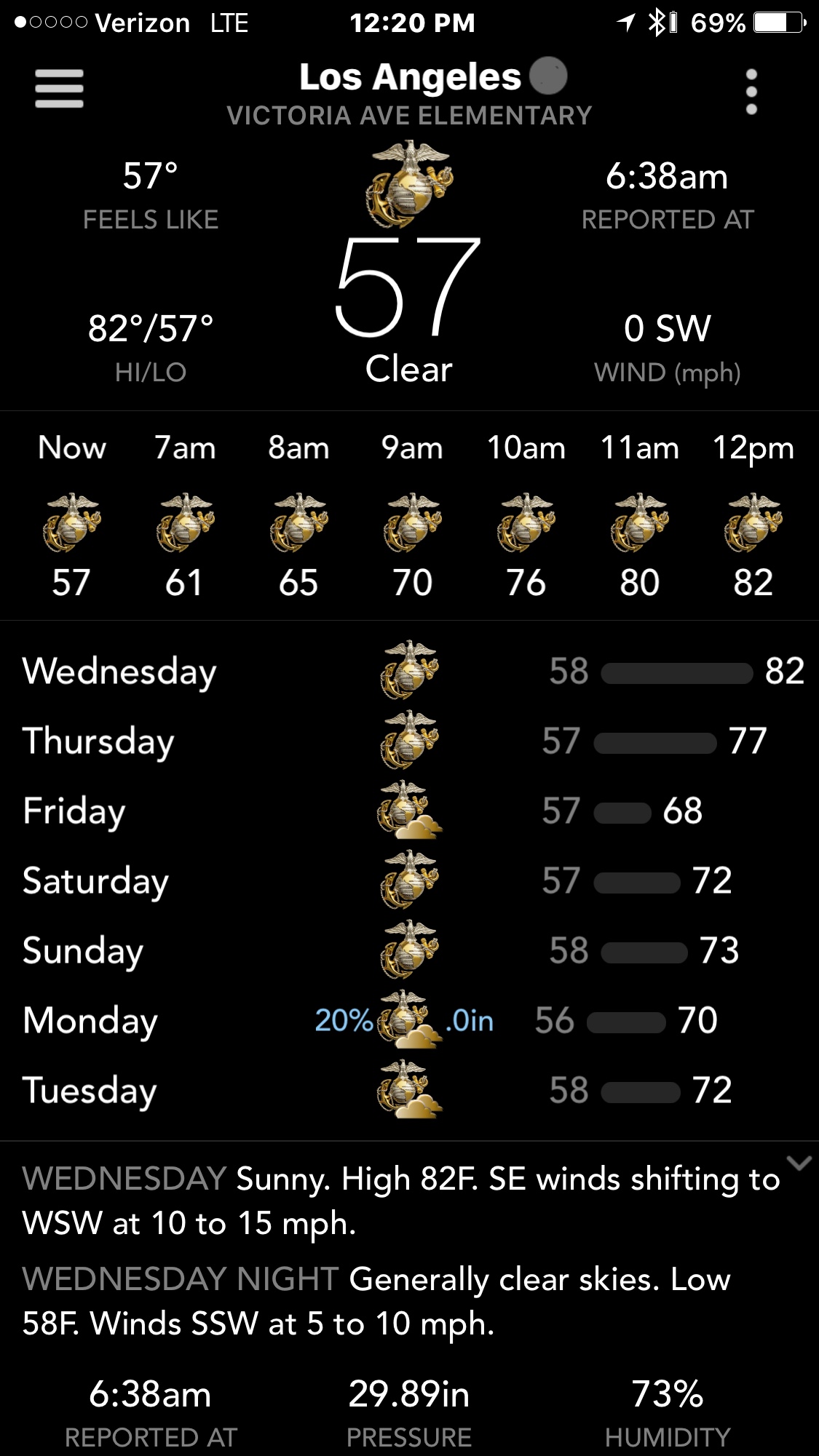Screen dimensions: 819x1456
Task: View Saturday's forecast row
Action: click(x=409, y=880)
